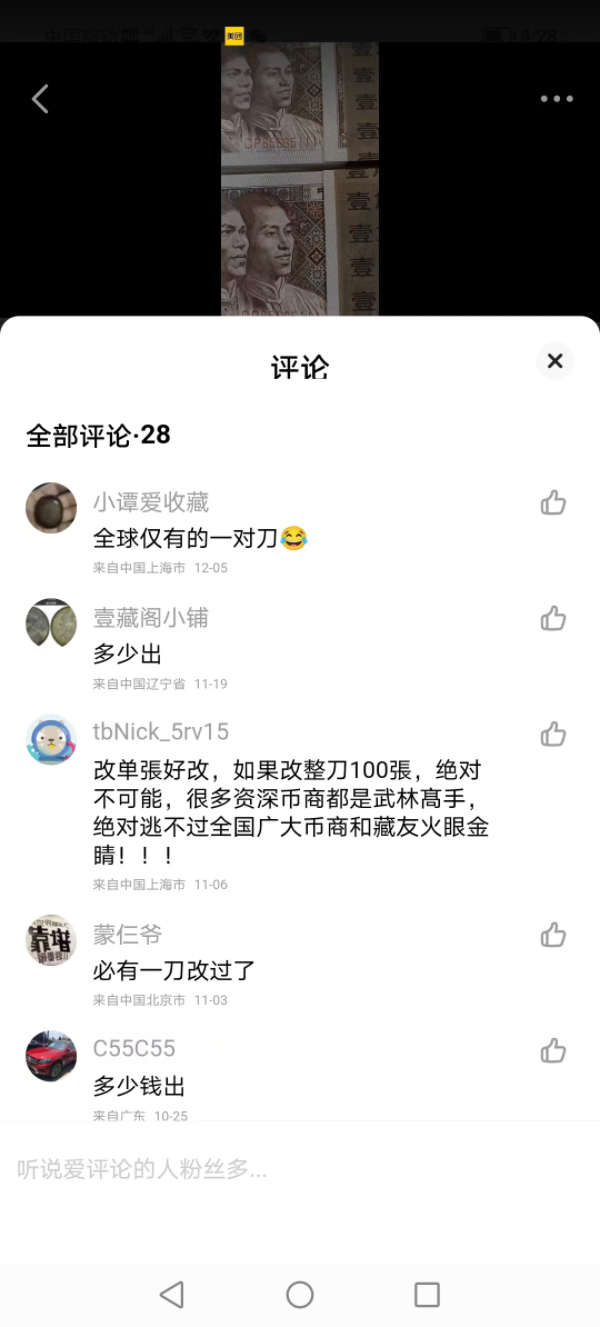600x1327 pixels.
Task: Like 壹藏阁小铺's comment
Action: tap(553, 619)
